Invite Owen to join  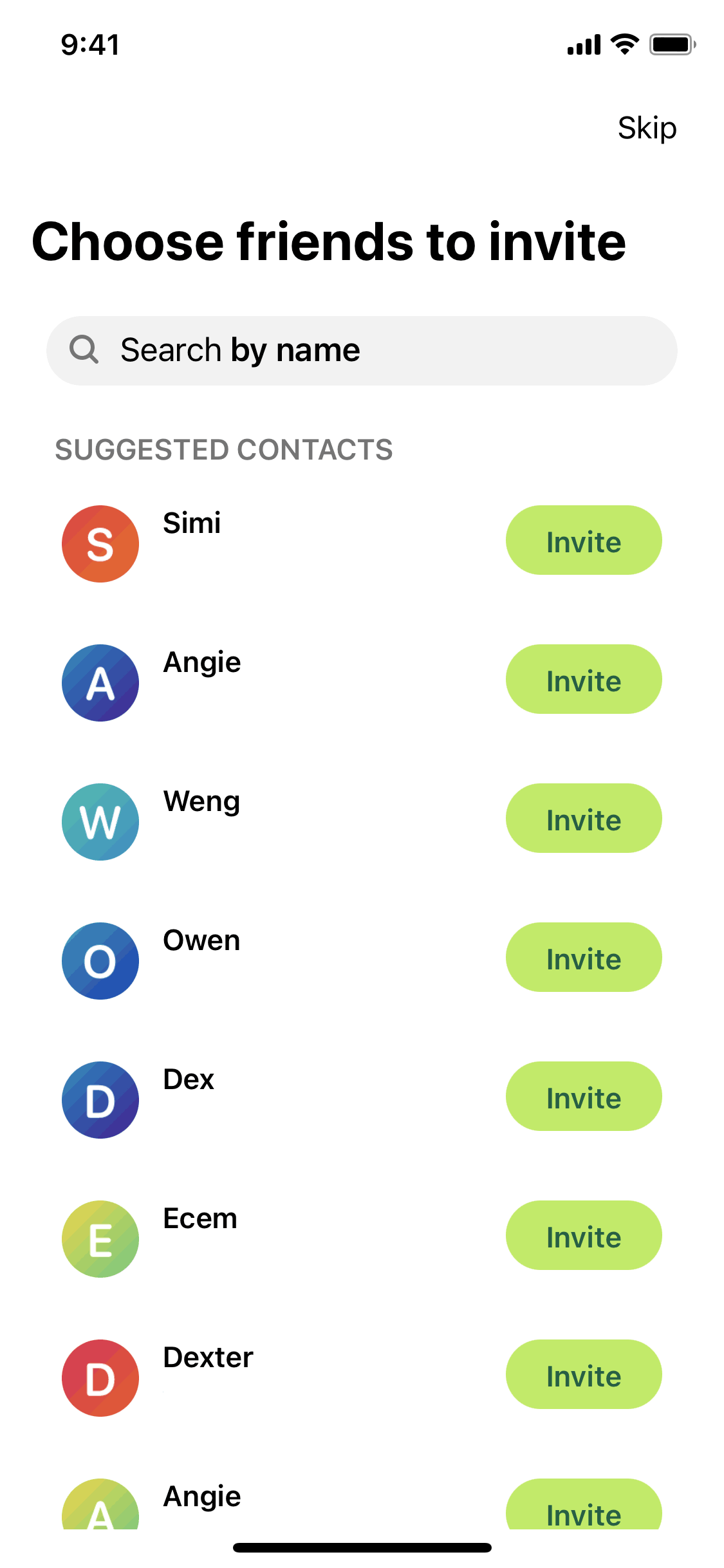[x=583, y=958]
